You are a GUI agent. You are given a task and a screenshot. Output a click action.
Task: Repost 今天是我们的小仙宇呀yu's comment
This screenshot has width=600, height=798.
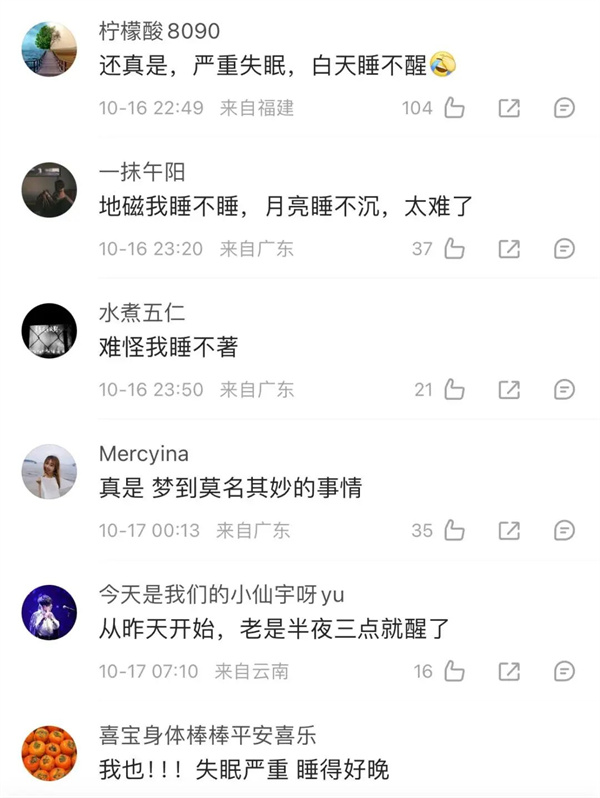click(509, 671)
